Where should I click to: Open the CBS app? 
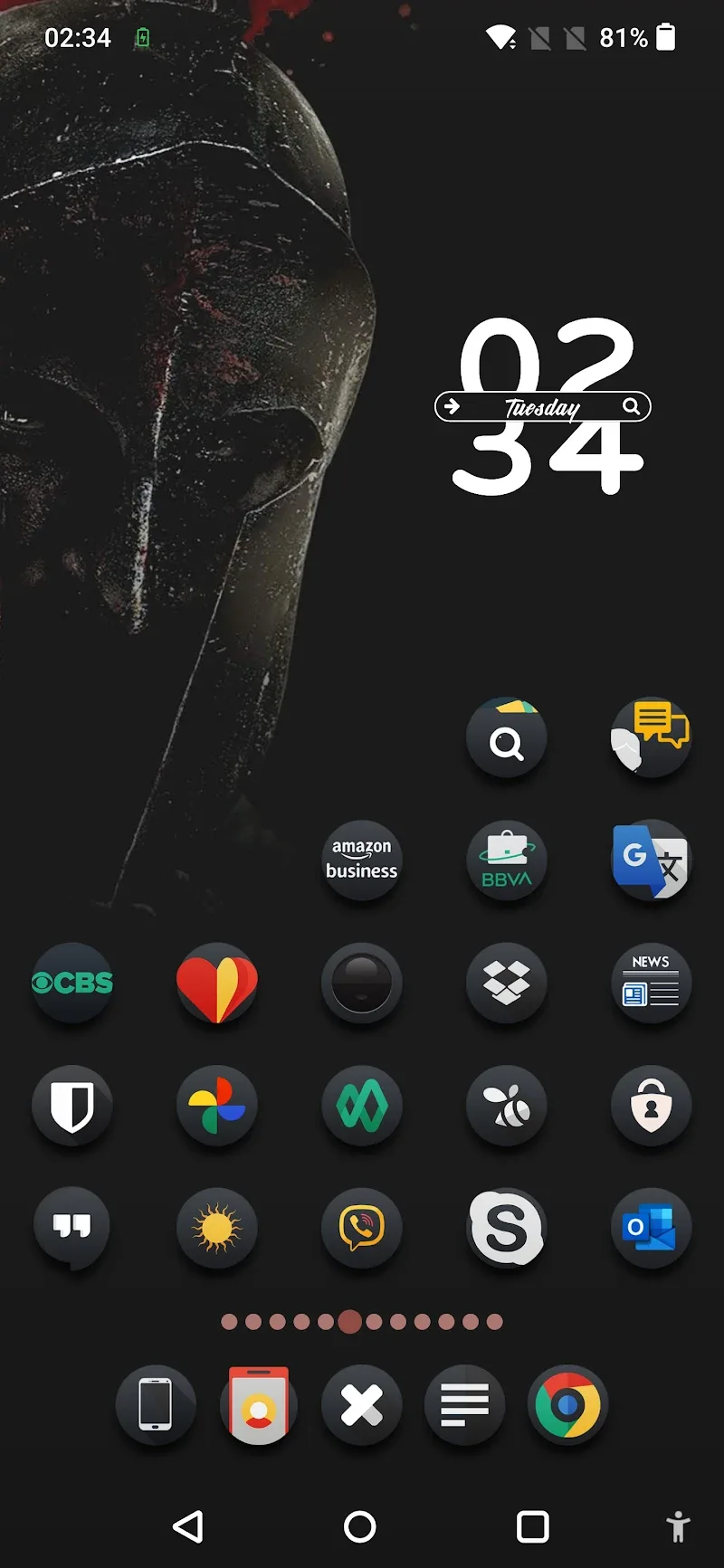72,983
